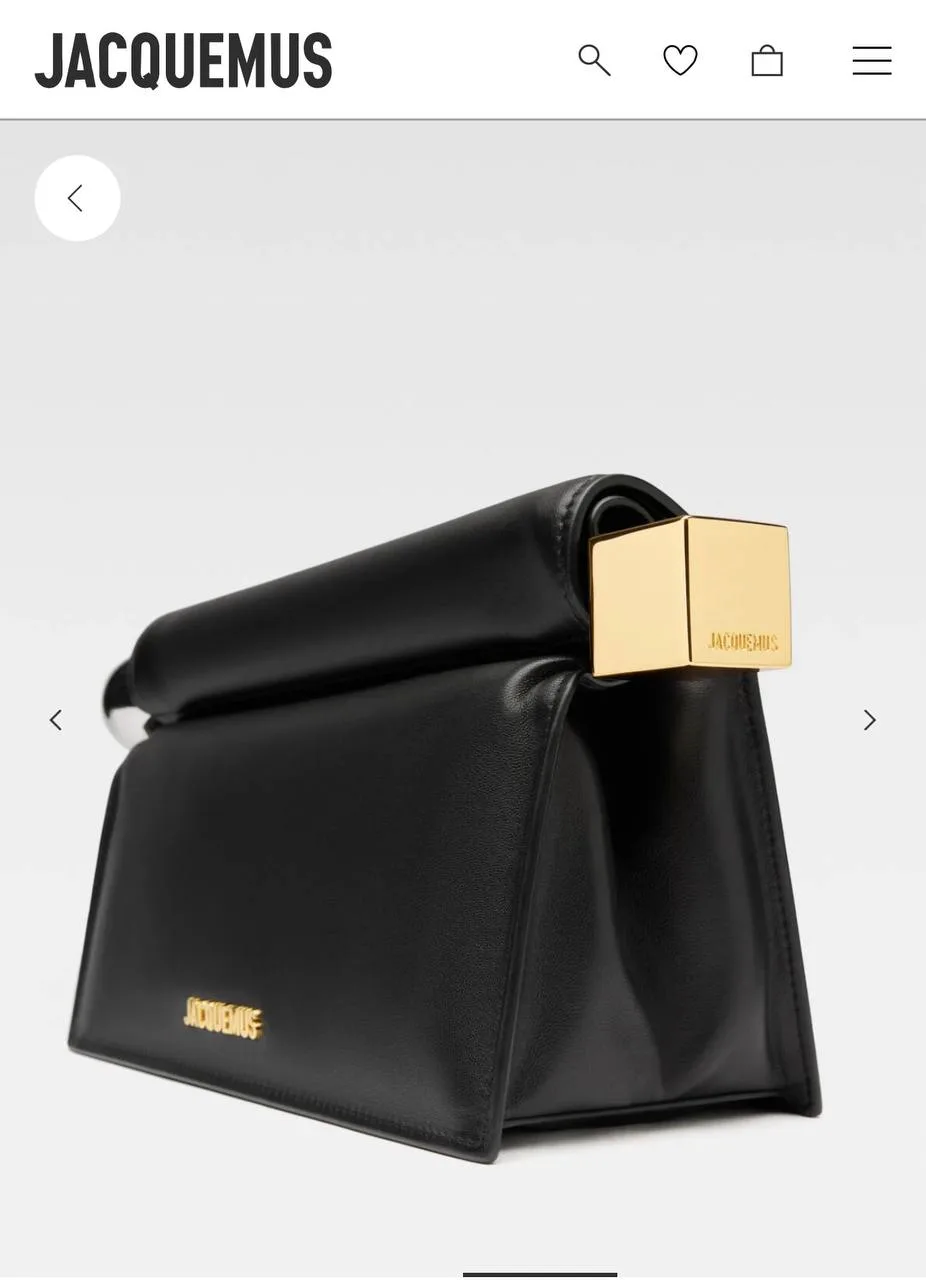Open the search magnifier icon
This screenshot has height=1280, width=926.
point(594,61)
